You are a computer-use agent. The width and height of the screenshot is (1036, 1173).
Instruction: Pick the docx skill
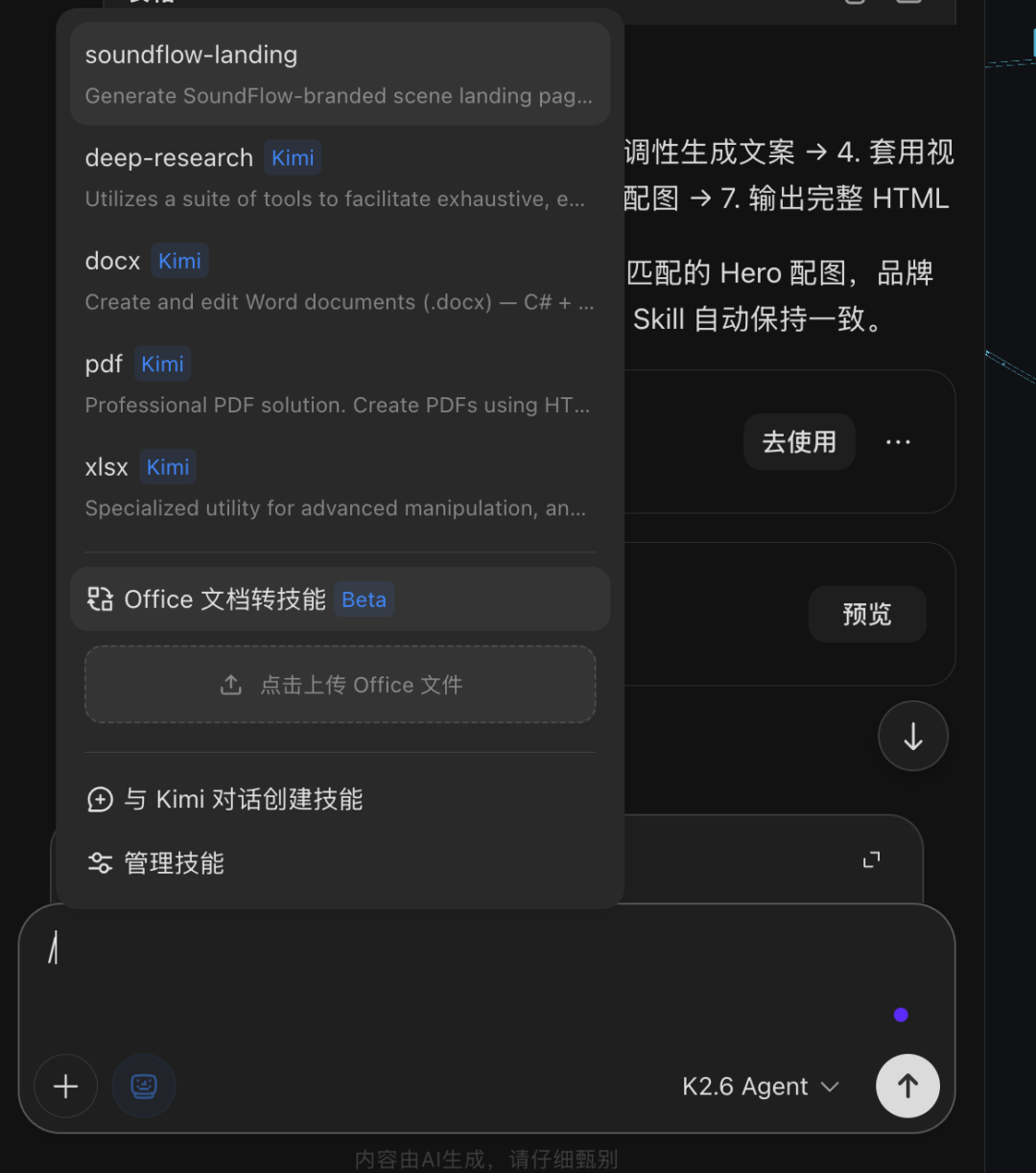(x=340, y=280)
